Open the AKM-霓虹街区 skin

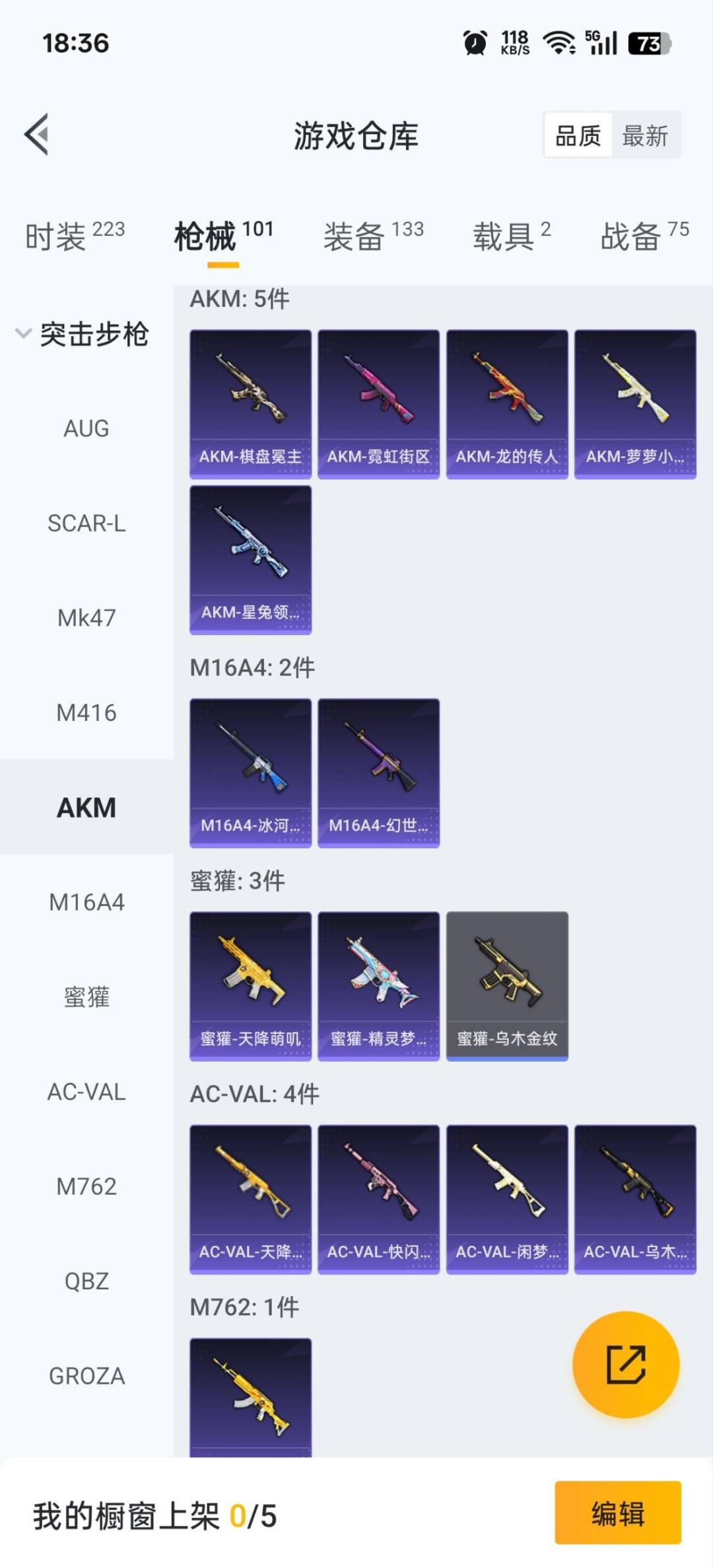378,404
